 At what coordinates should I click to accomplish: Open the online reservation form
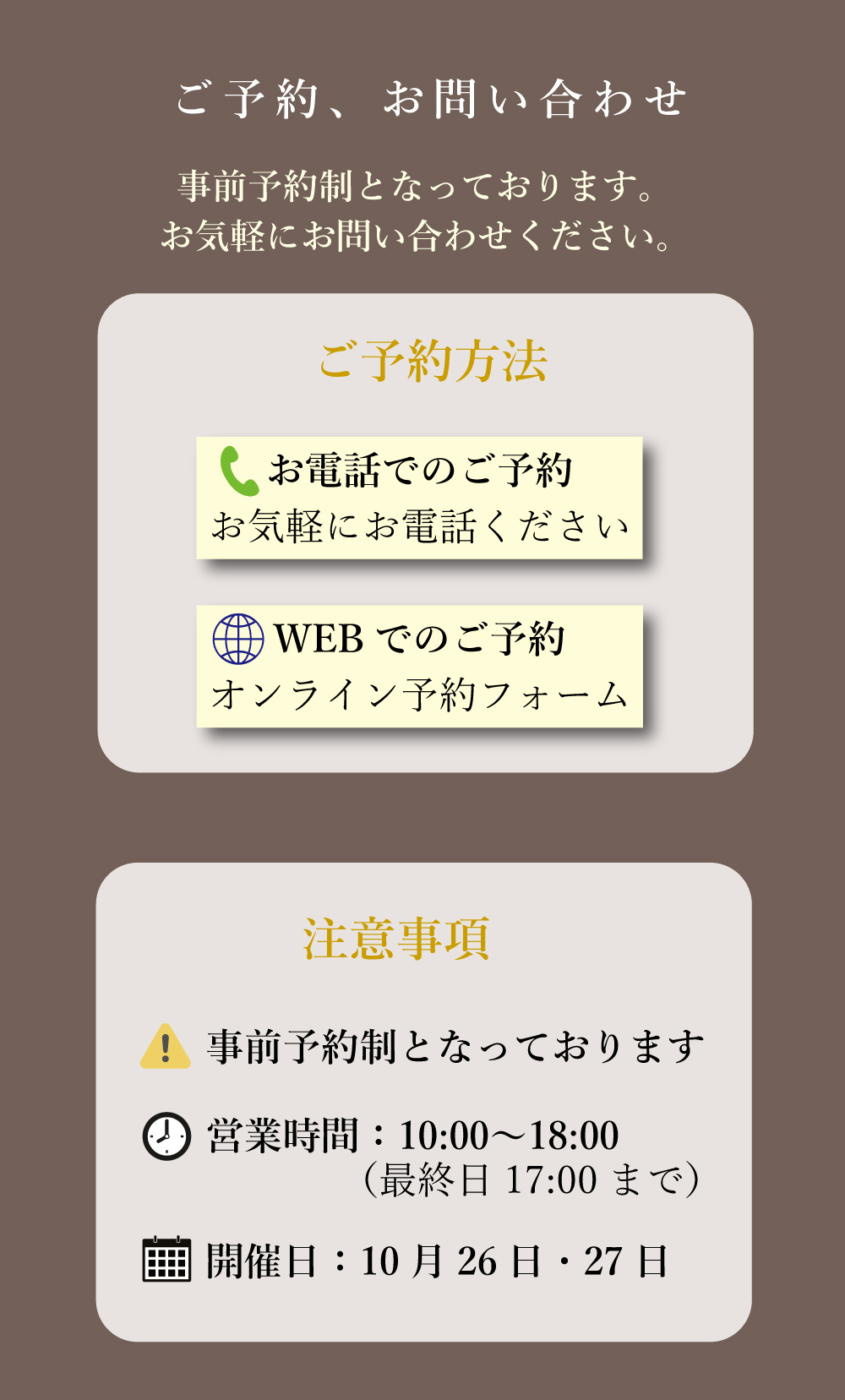(x=419, y=666)
